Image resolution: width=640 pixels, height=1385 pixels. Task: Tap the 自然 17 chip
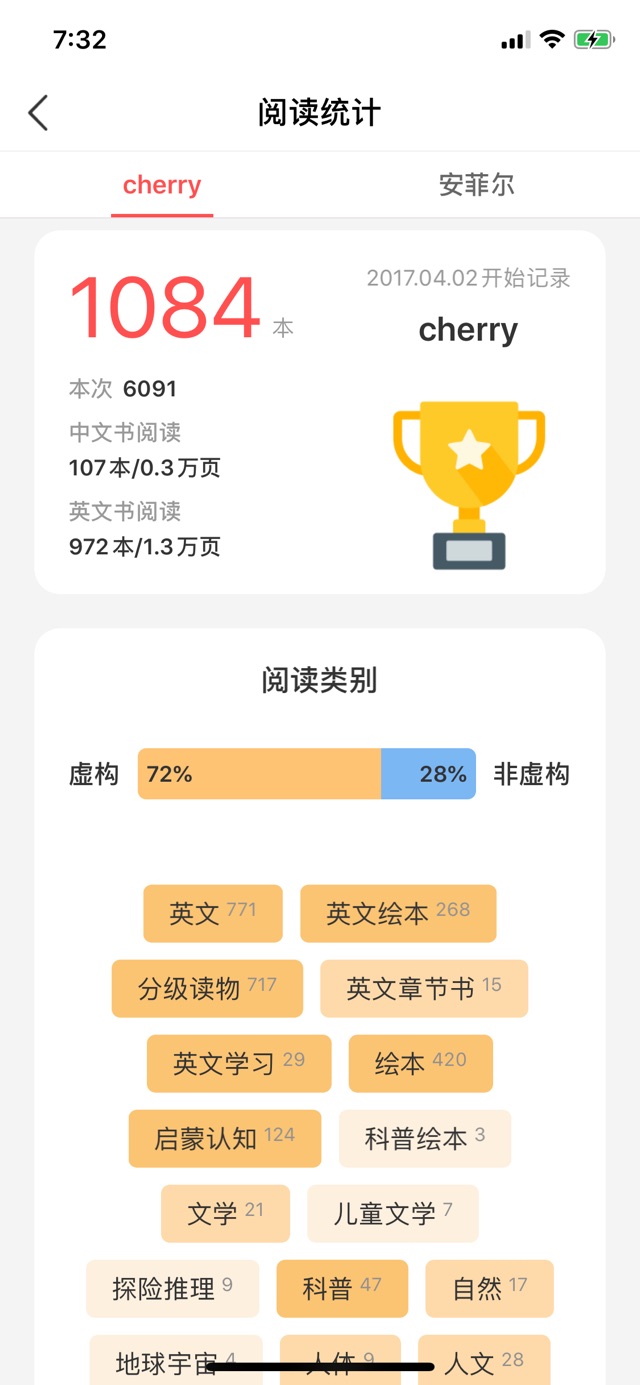pyautogui.click(x=490, y=1288)
